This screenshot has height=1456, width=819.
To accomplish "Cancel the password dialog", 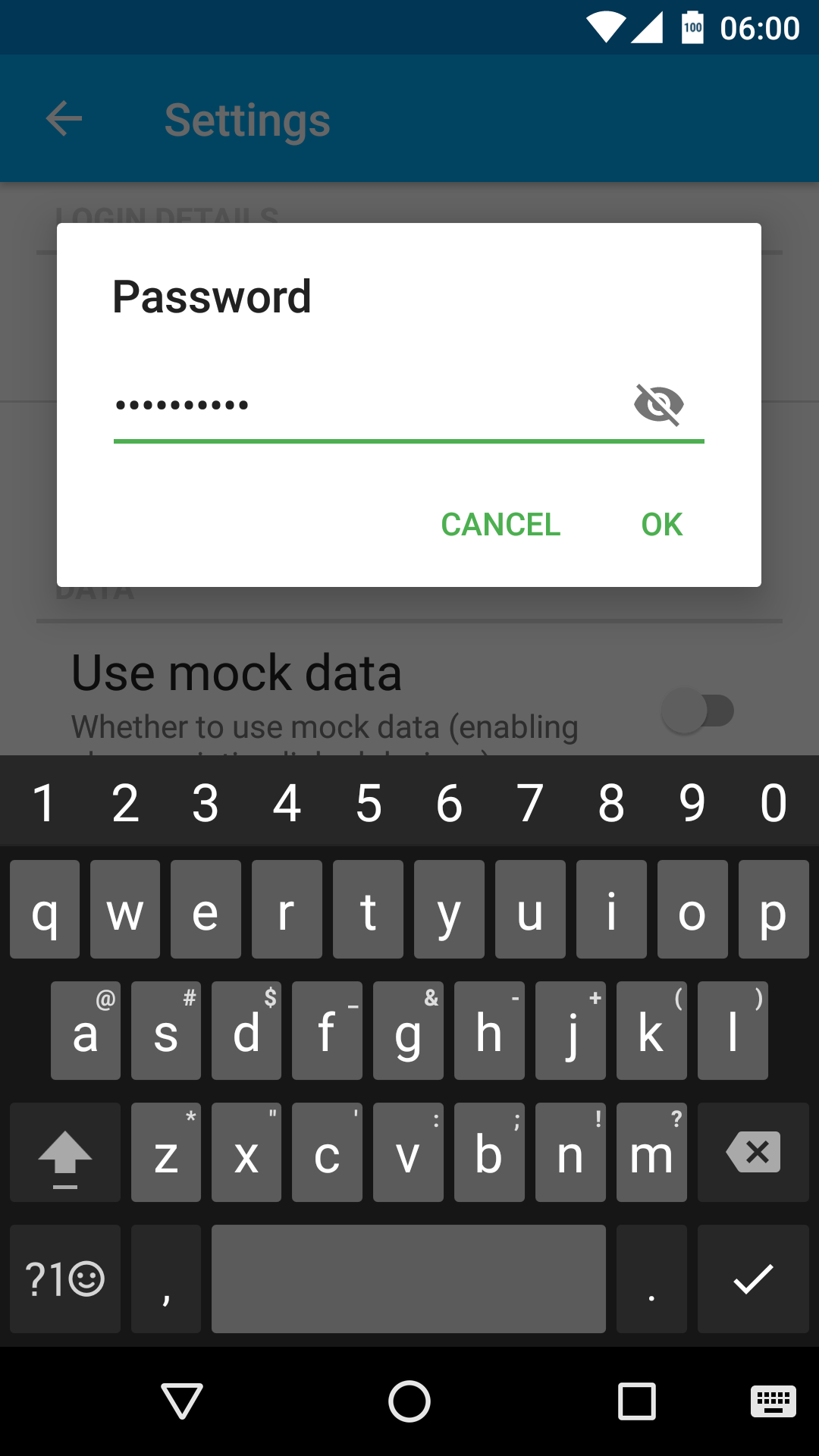I will [x=500, y=524].
